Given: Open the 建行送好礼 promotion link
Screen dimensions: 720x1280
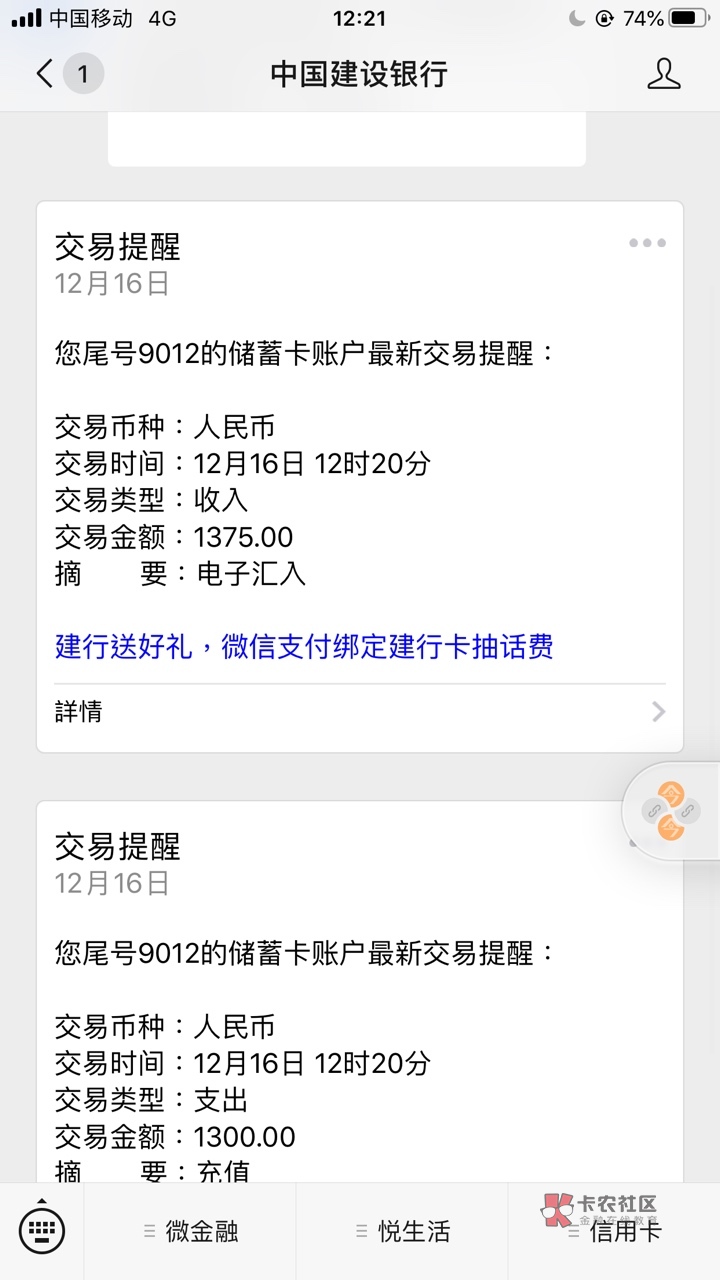Looking at the screenshot, I should coord(304,646).
